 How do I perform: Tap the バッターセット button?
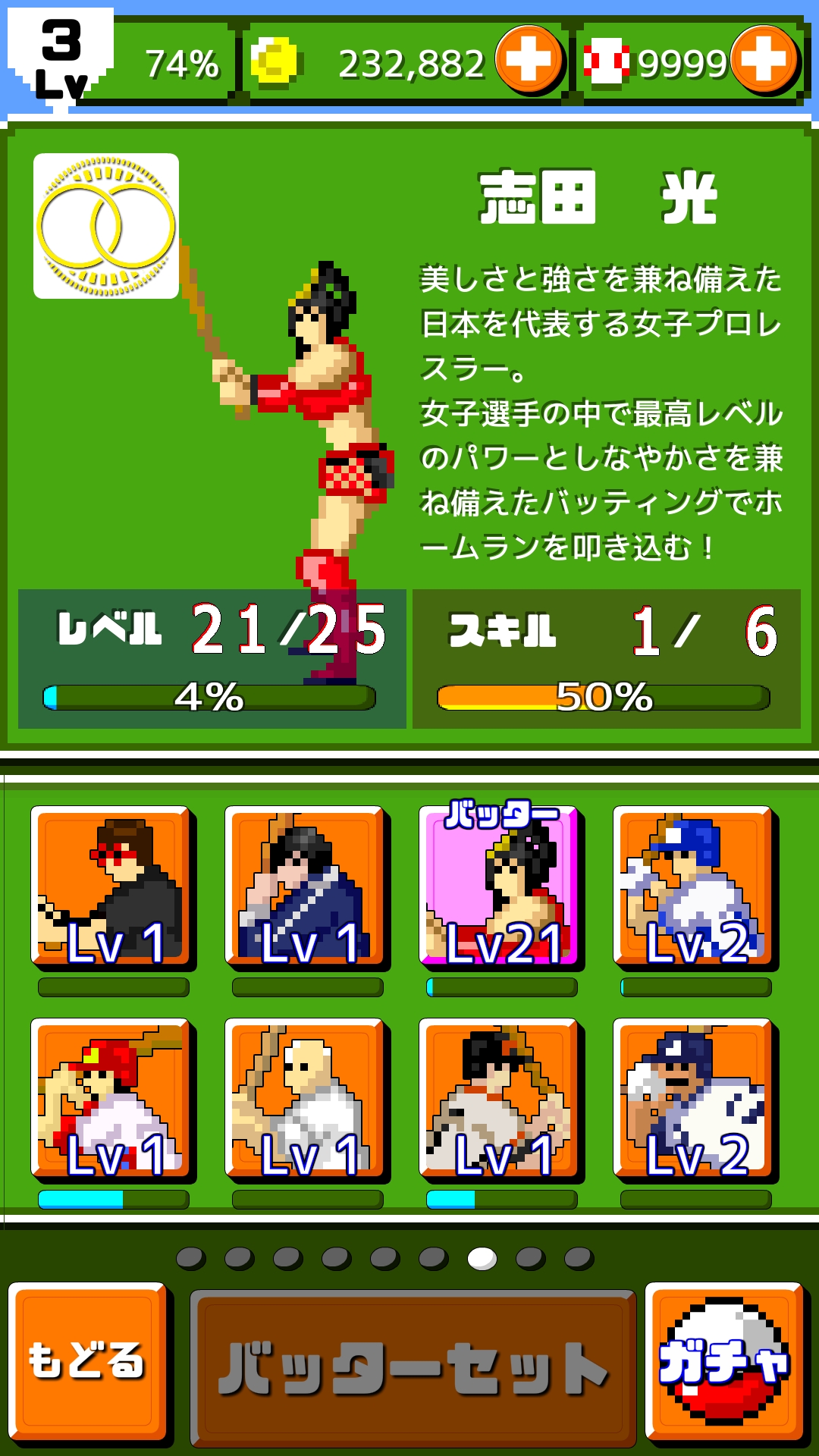click(413, 1367)
